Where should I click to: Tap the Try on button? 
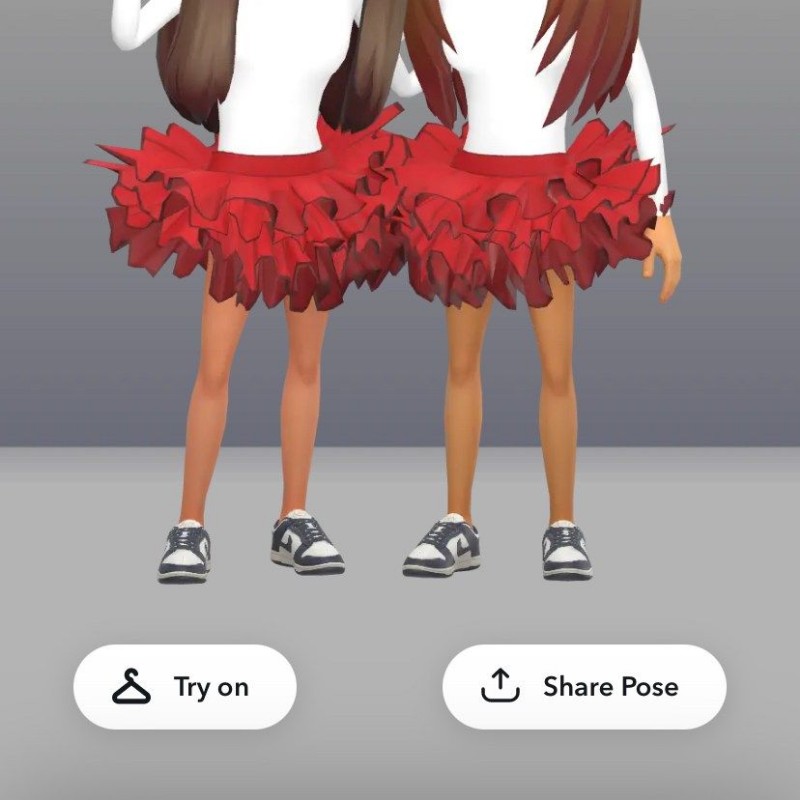pyautogui.click(x=185, y=687)
